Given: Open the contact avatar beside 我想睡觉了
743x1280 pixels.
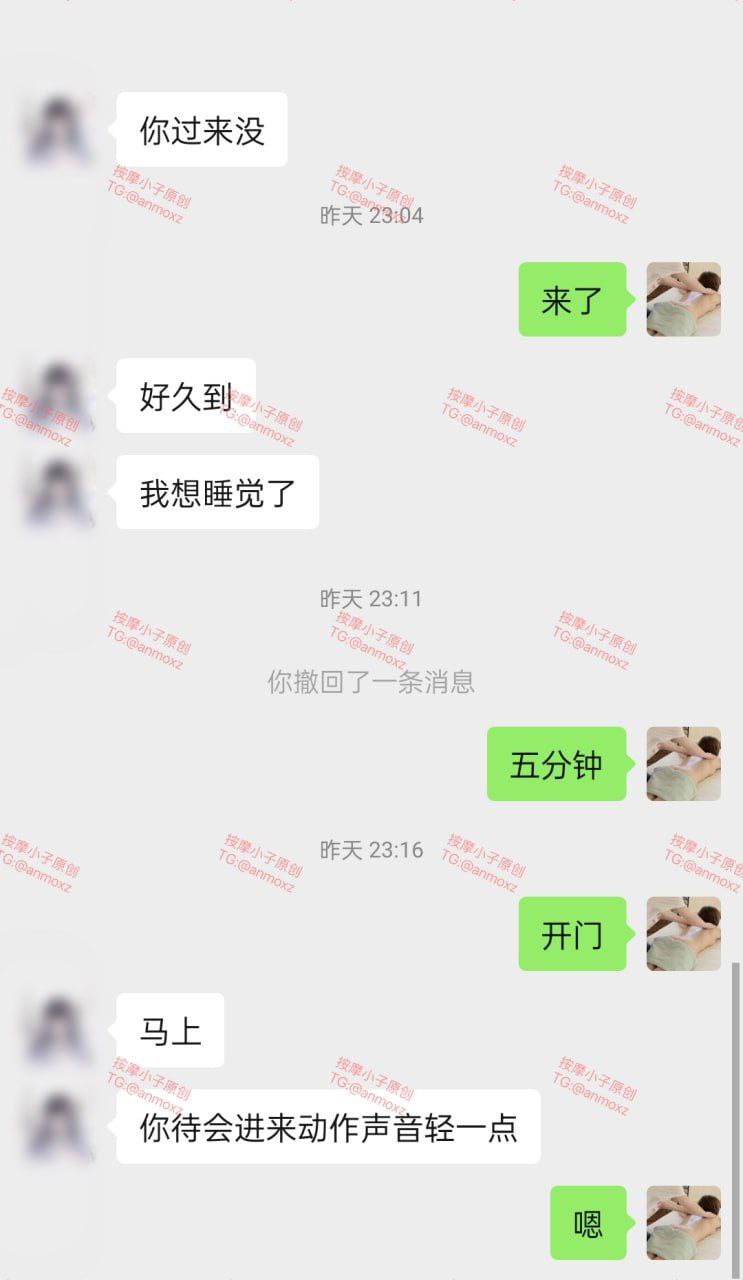Looking at the screenshot, I should coord(59,492).
